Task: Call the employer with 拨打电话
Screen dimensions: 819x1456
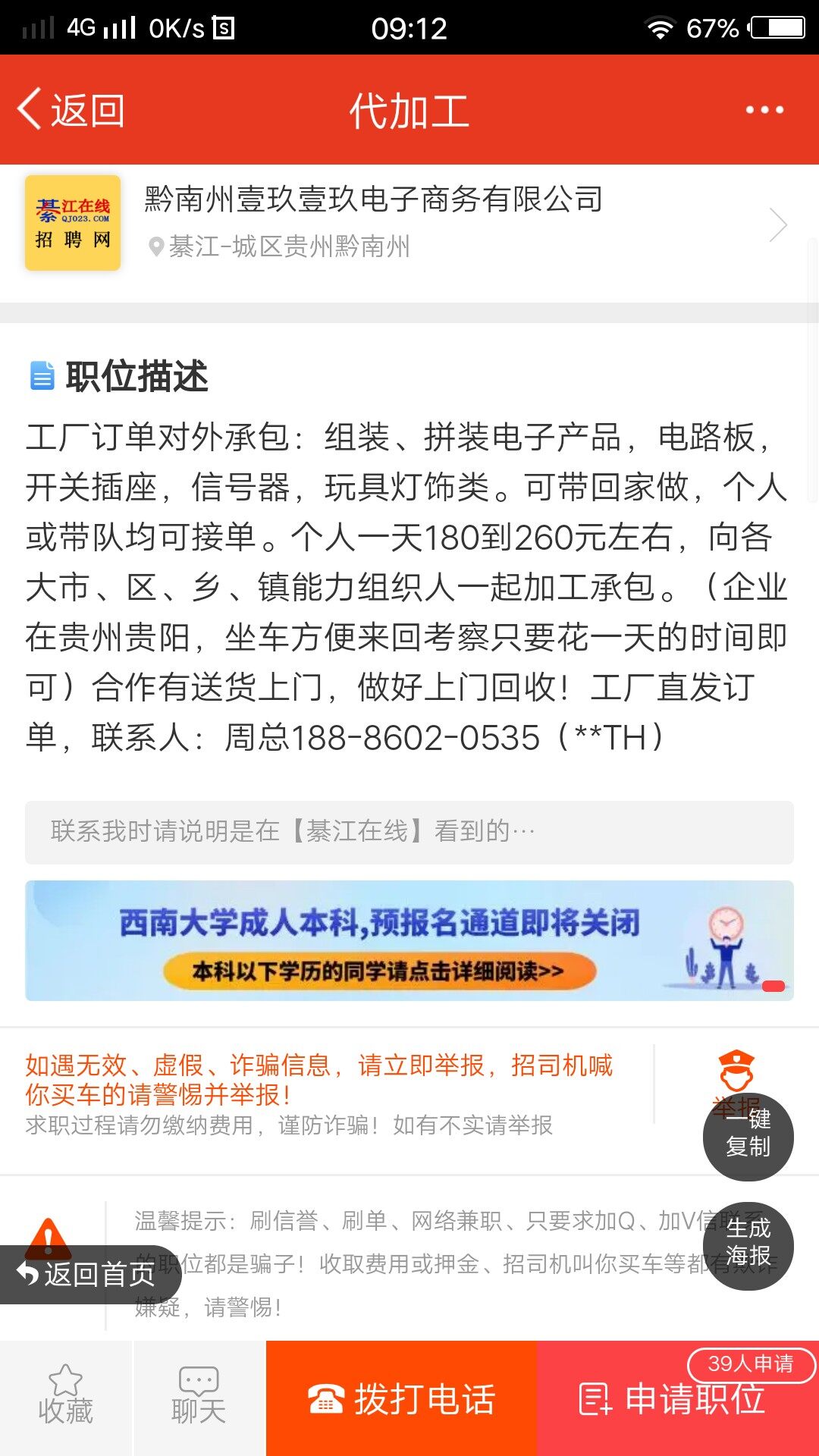Action: (x=401, y=1399)
